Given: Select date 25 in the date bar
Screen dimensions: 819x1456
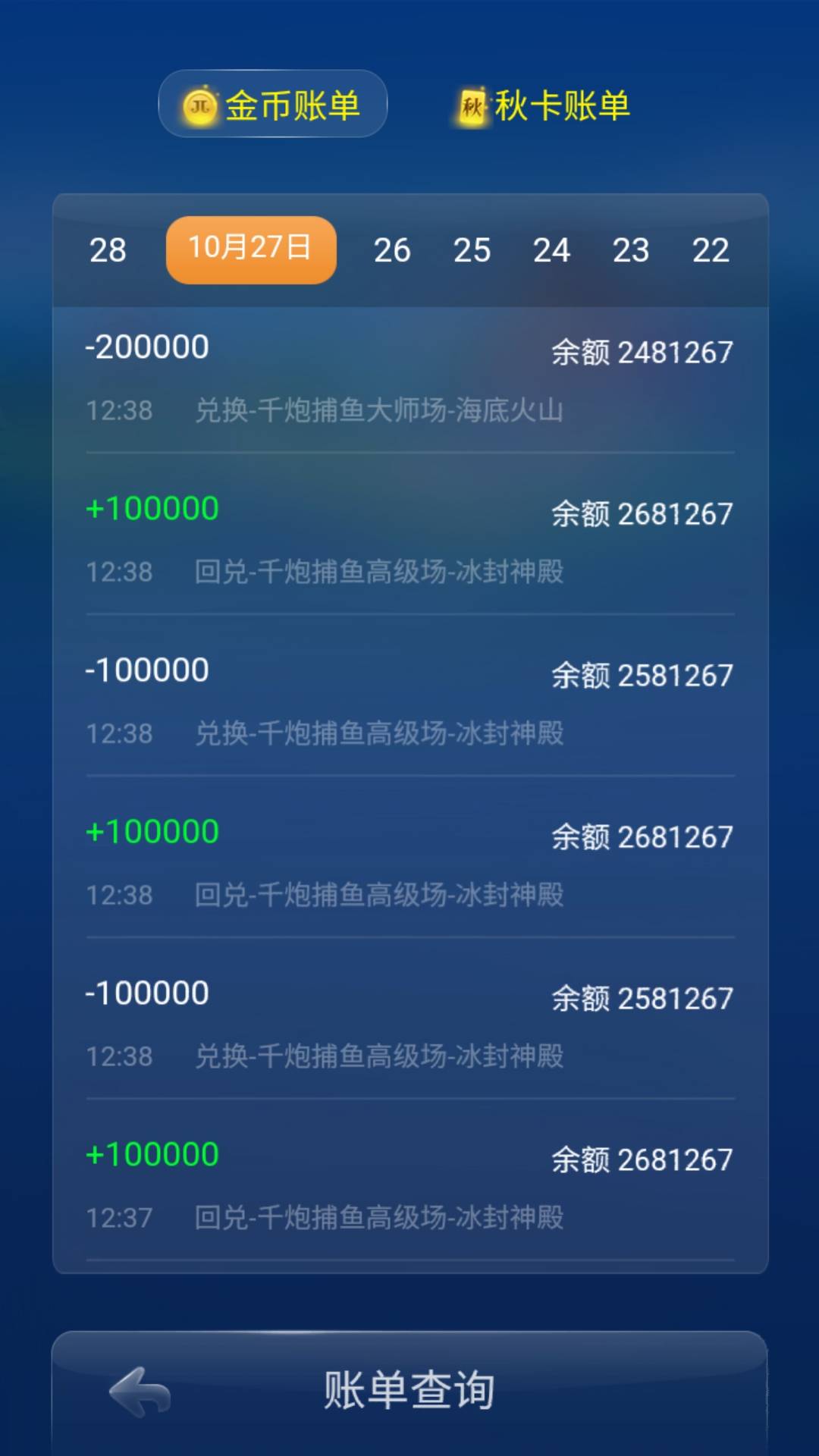Looking at the screenshot, I should click(x=473, y=250).
